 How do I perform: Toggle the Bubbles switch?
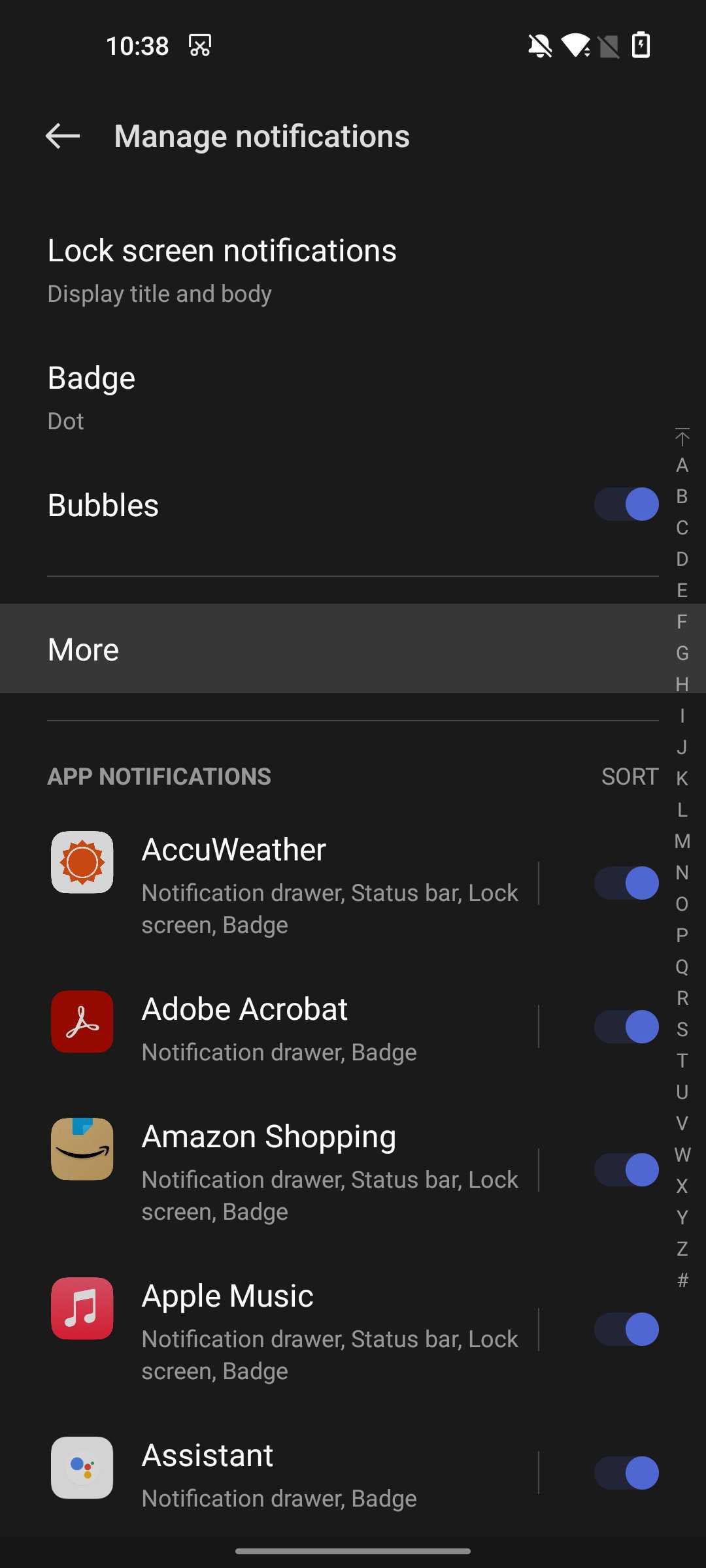(626, 504)
